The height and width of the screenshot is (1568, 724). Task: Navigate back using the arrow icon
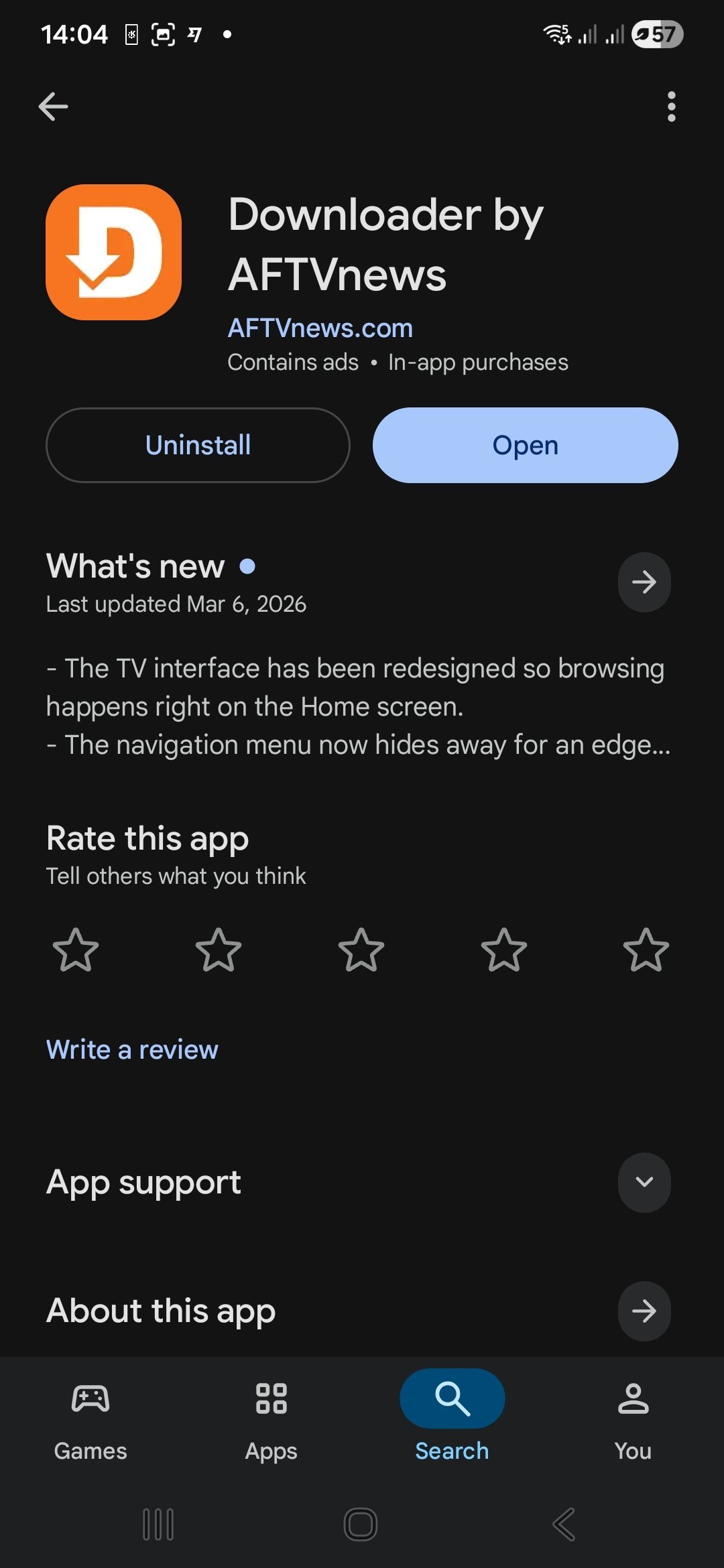(x=54, y=106)
